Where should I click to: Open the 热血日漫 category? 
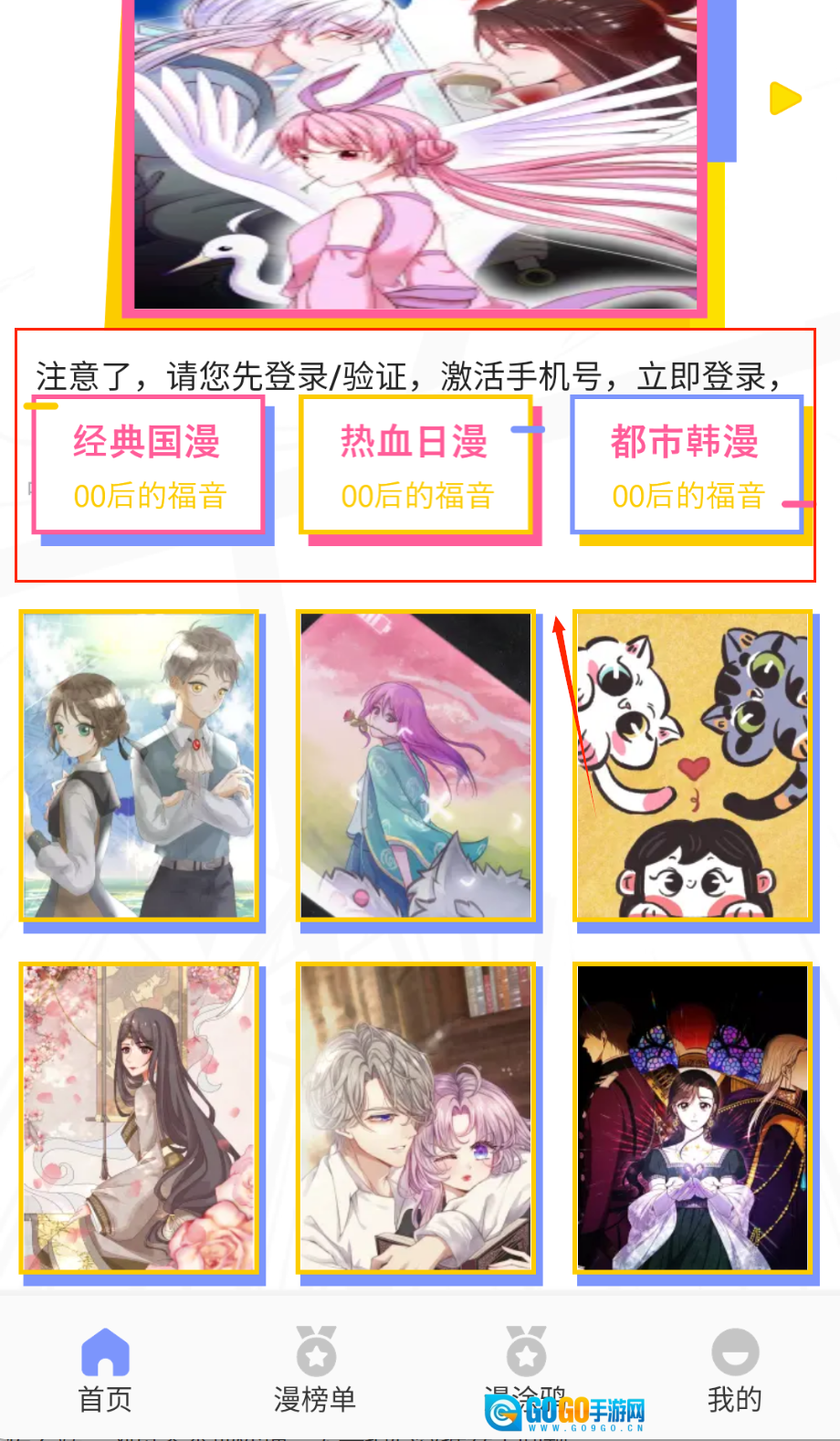tap(415, 466)
